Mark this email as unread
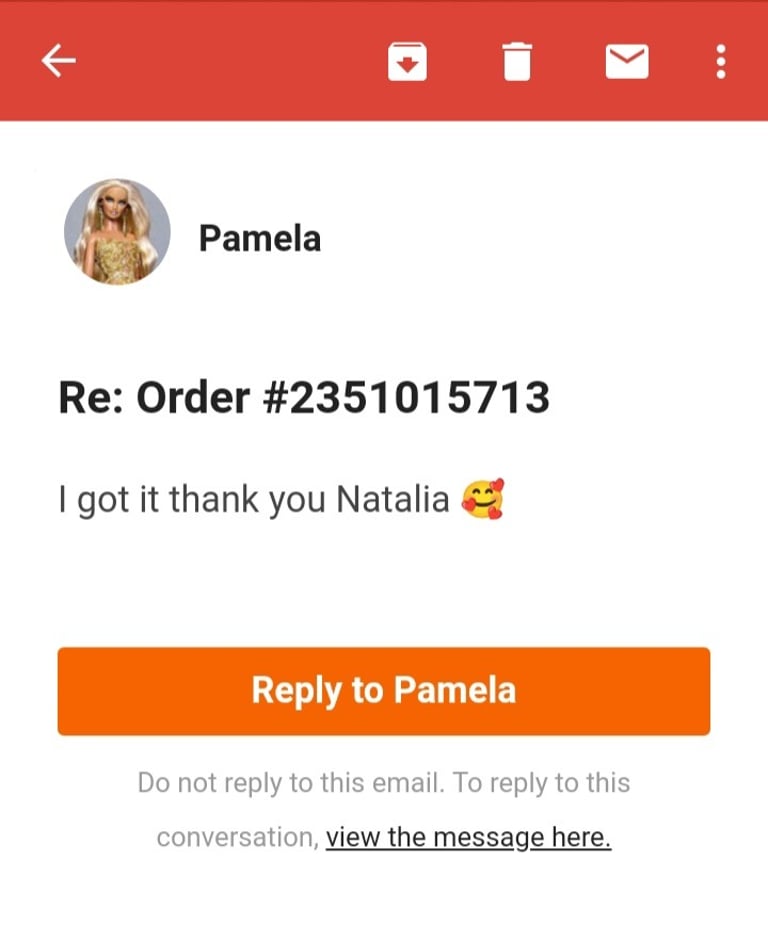768x942 pixels. (627, 63)
